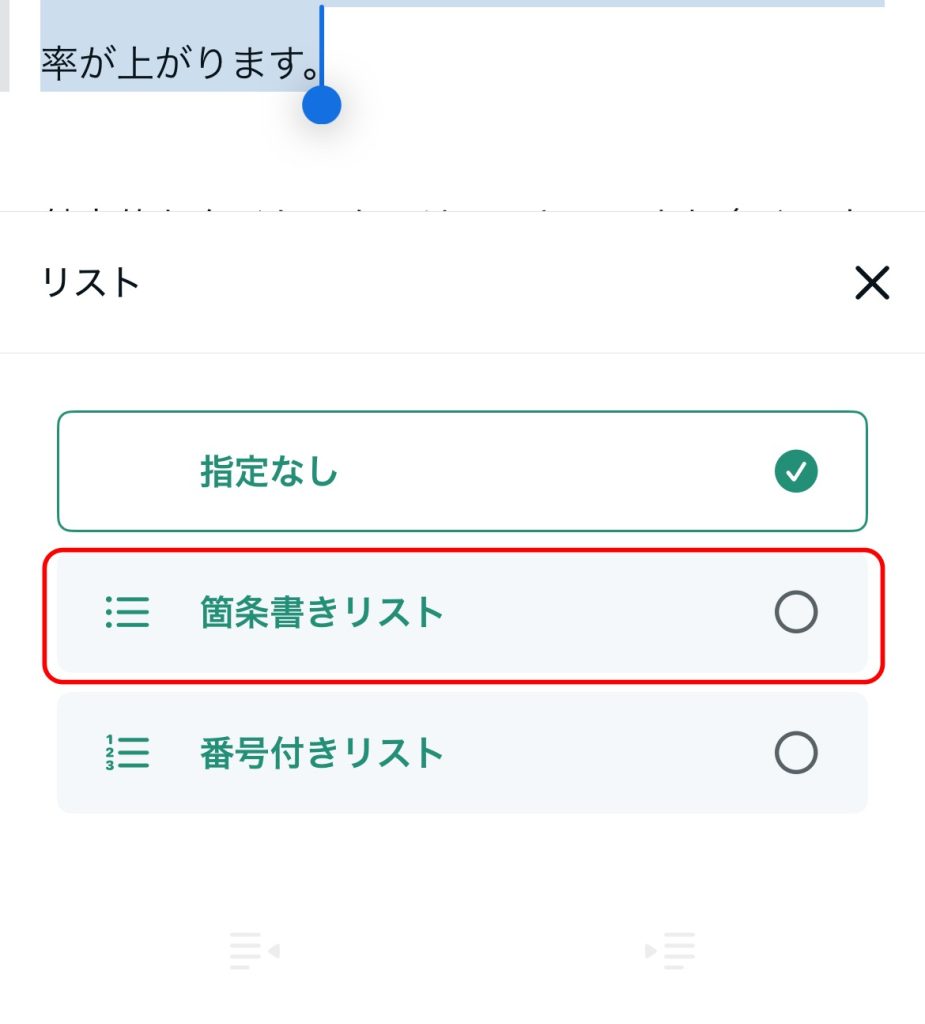Choose 番号付きリスト numbered list
The height and width of the screenshot is (1024, 925).
[462, 752]
